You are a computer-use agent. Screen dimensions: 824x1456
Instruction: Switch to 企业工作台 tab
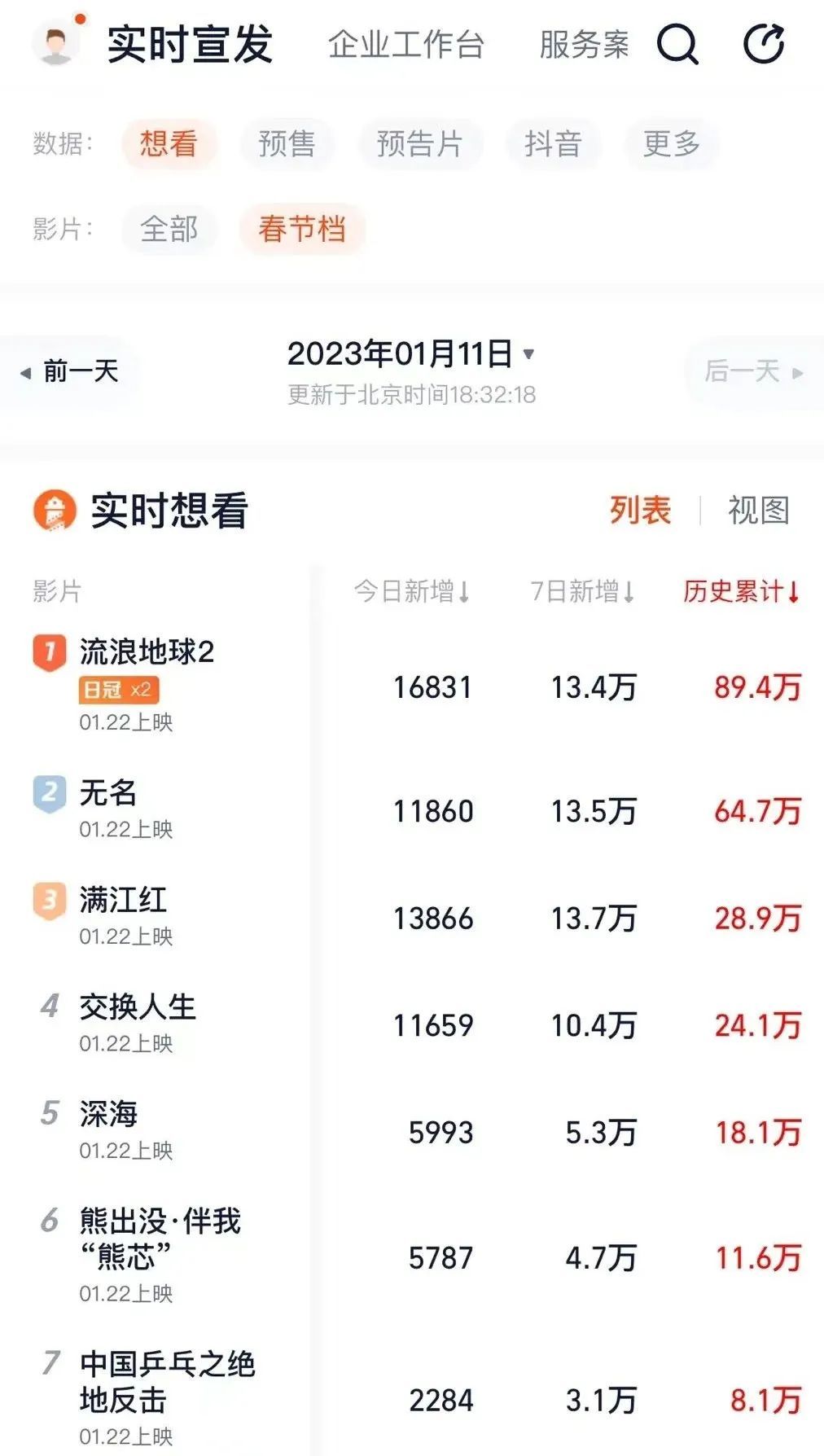pyautogui.click(x=405, y=45)
